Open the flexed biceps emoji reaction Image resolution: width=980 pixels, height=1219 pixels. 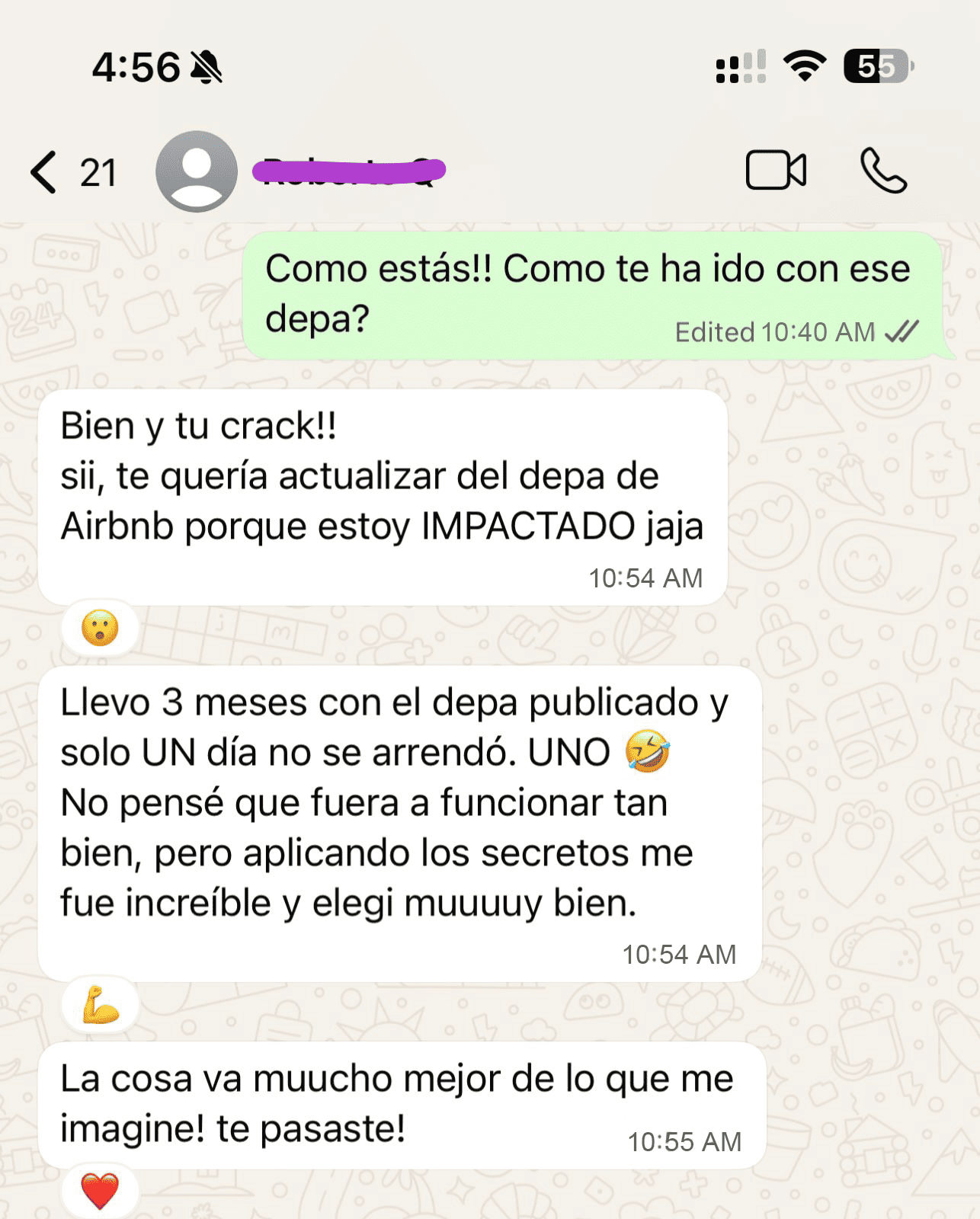pyautogui.click(x=100, y=1006)
